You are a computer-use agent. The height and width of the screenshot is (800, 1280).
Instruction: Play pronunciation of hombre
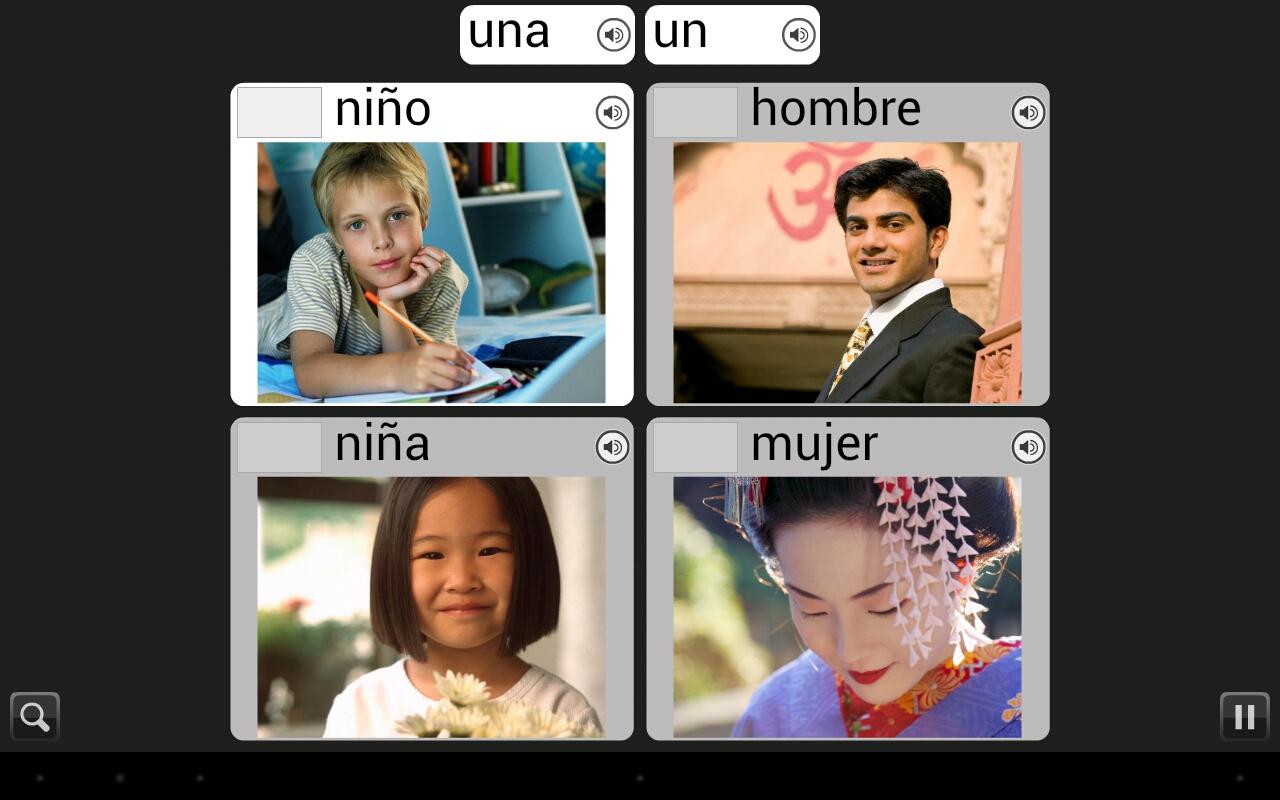1028,112
